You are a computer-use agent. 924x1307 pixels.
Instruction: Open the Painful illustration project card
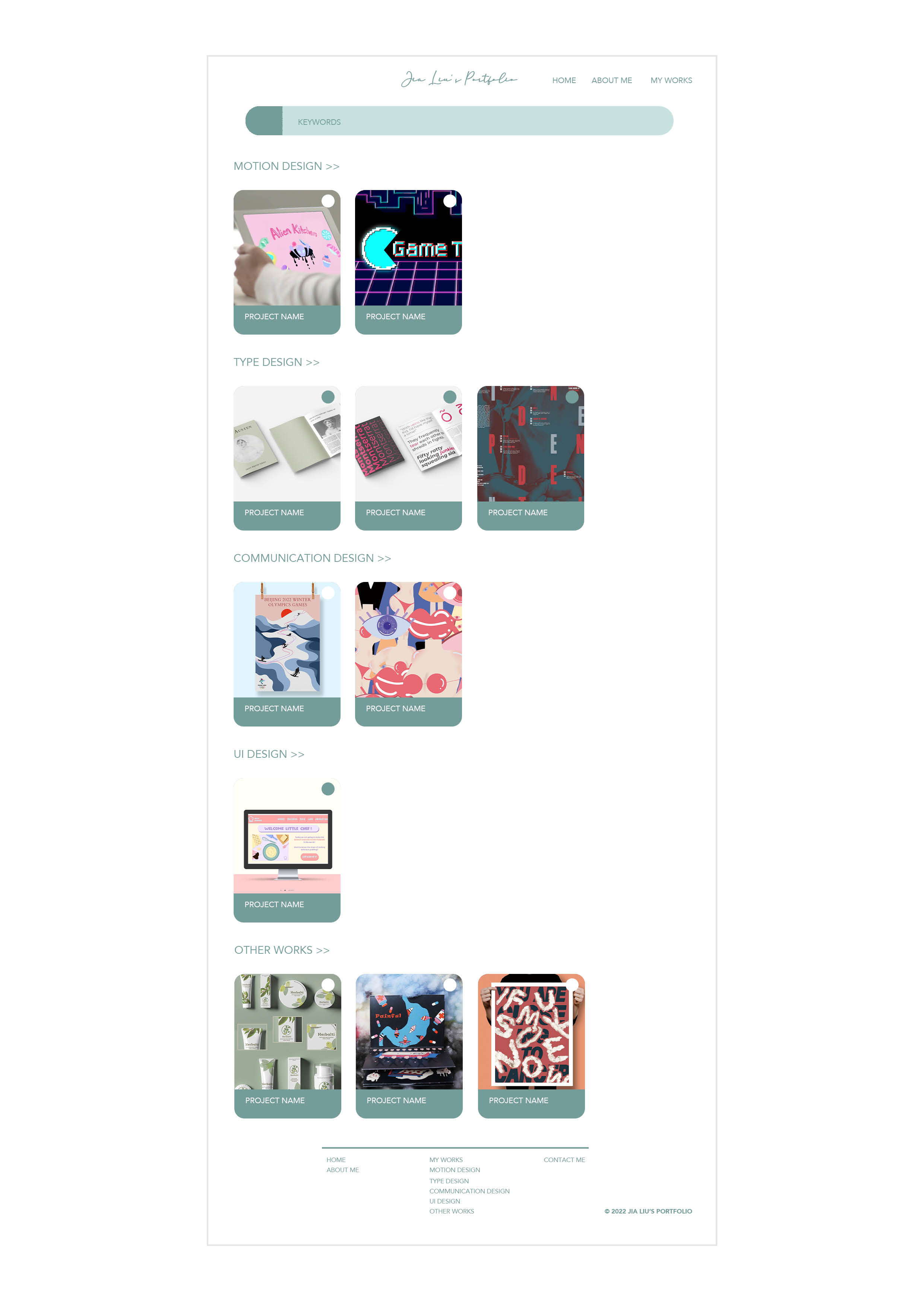tap(409, 1045)
